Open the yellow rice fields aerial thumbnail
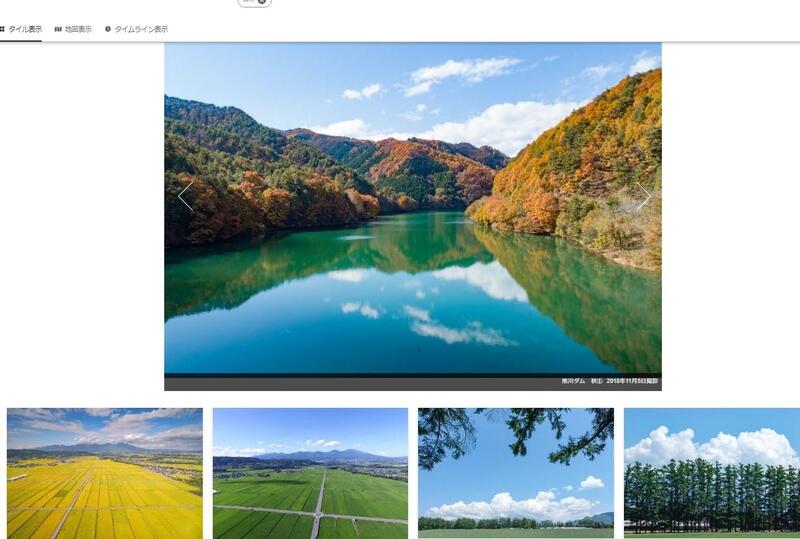Image resolution: width=800 pixels, height=539 pixels. pyautogui.click(x=104, y=473)
